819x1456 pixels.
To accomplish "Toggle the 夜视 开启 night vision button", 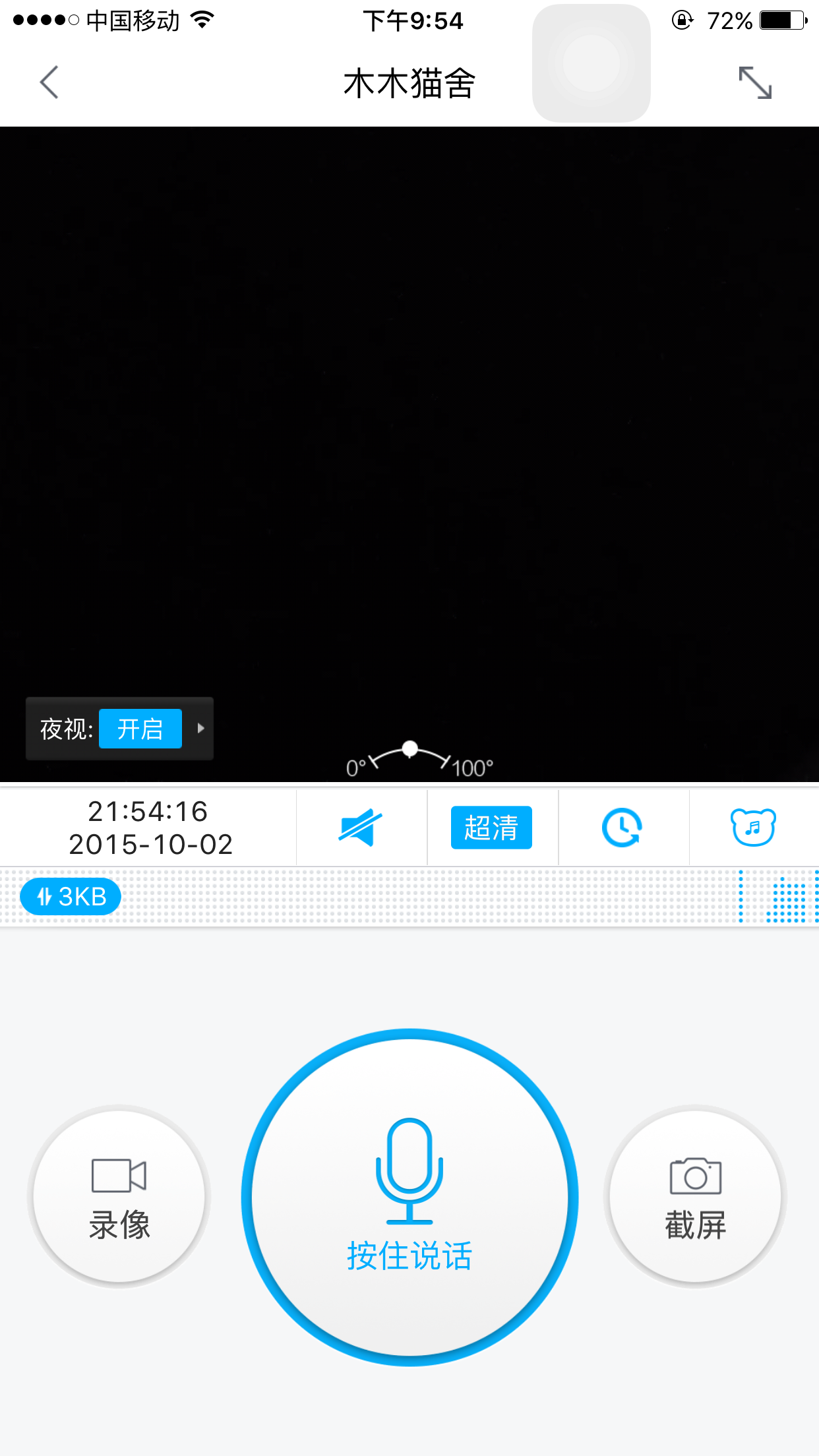I will 140,729.
